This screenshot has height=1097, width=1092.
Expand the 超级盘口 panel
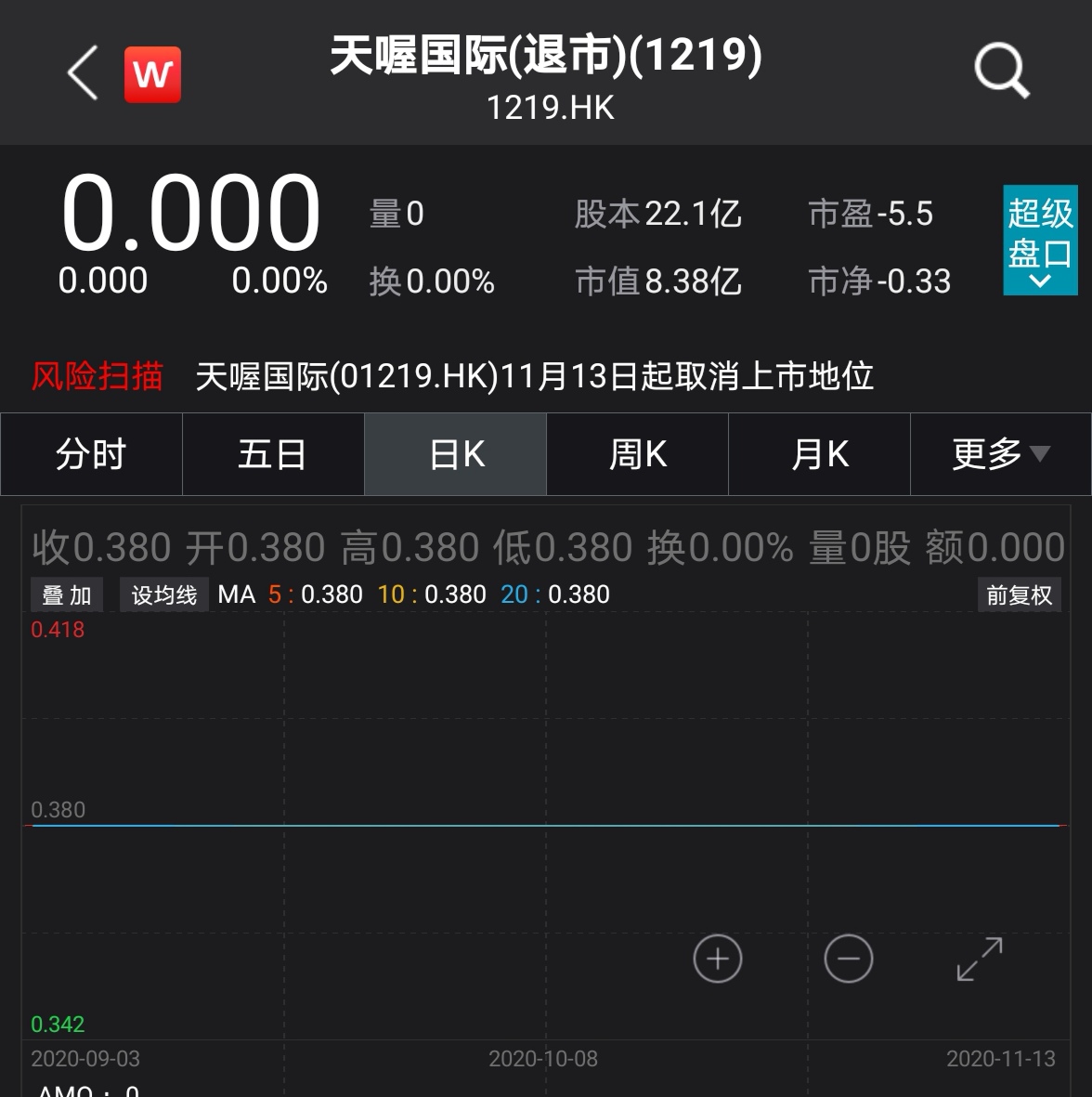tap(1040, 241)
